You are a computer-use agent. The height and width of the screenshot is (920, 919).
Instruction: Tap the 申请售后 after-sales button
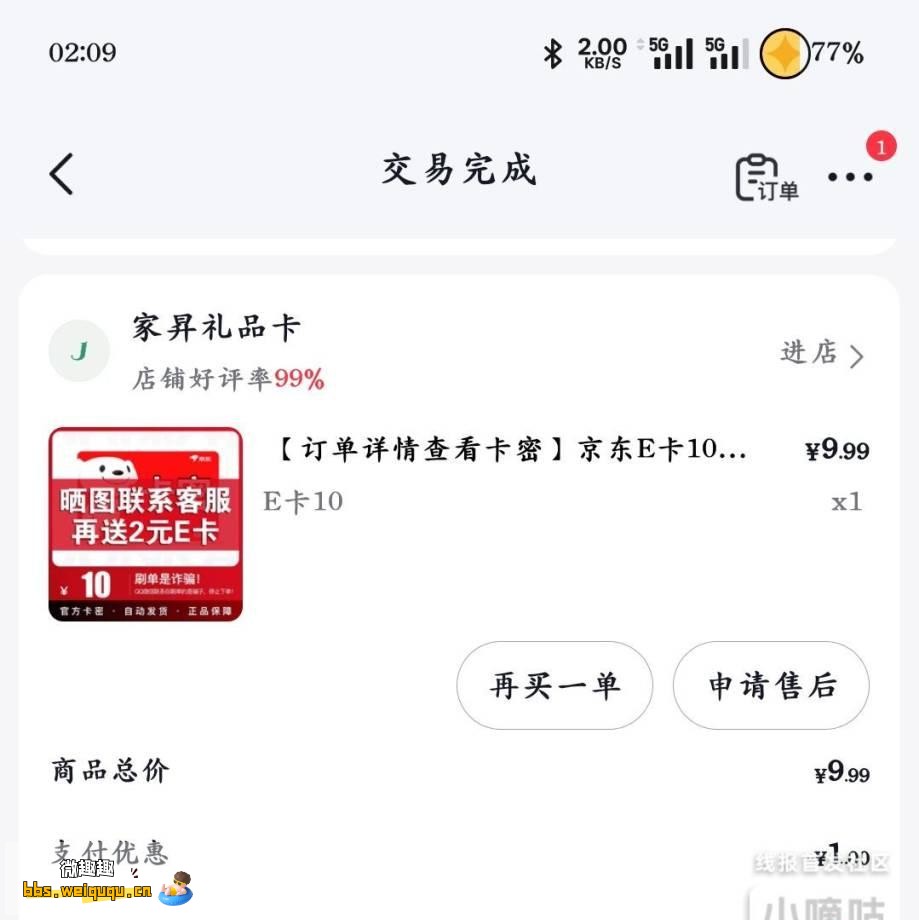pos(771,685)
